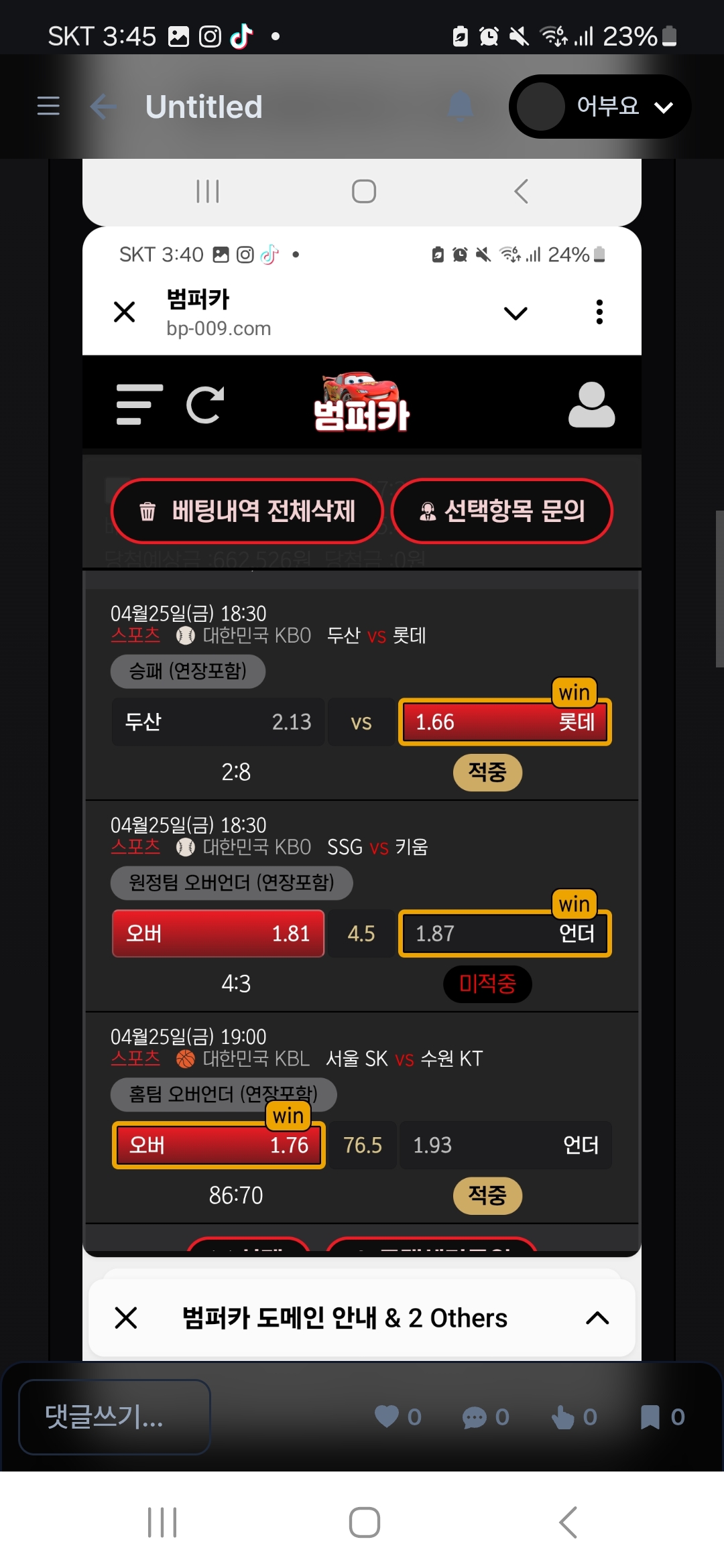
Task: Tap the 댓글쓰기 comment field
Action: [115, 1417]
